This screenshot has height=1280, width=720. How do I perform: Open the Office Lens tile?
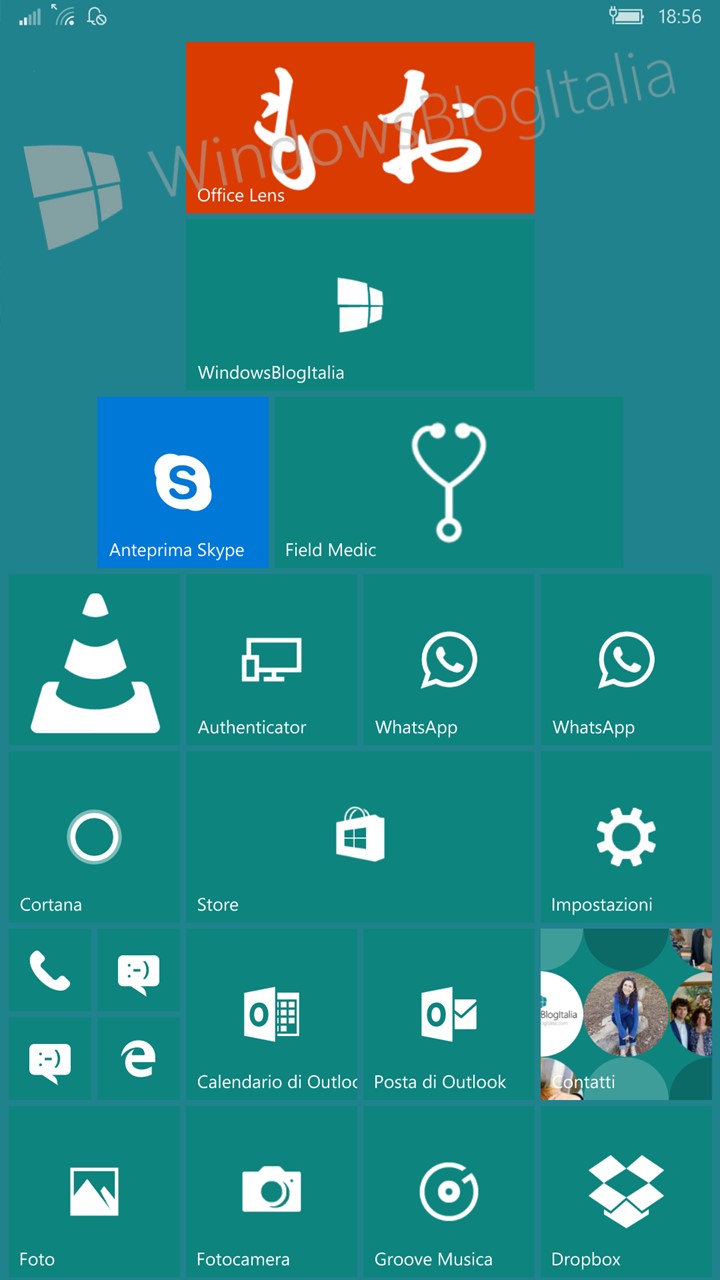click(x=360, y=127)
